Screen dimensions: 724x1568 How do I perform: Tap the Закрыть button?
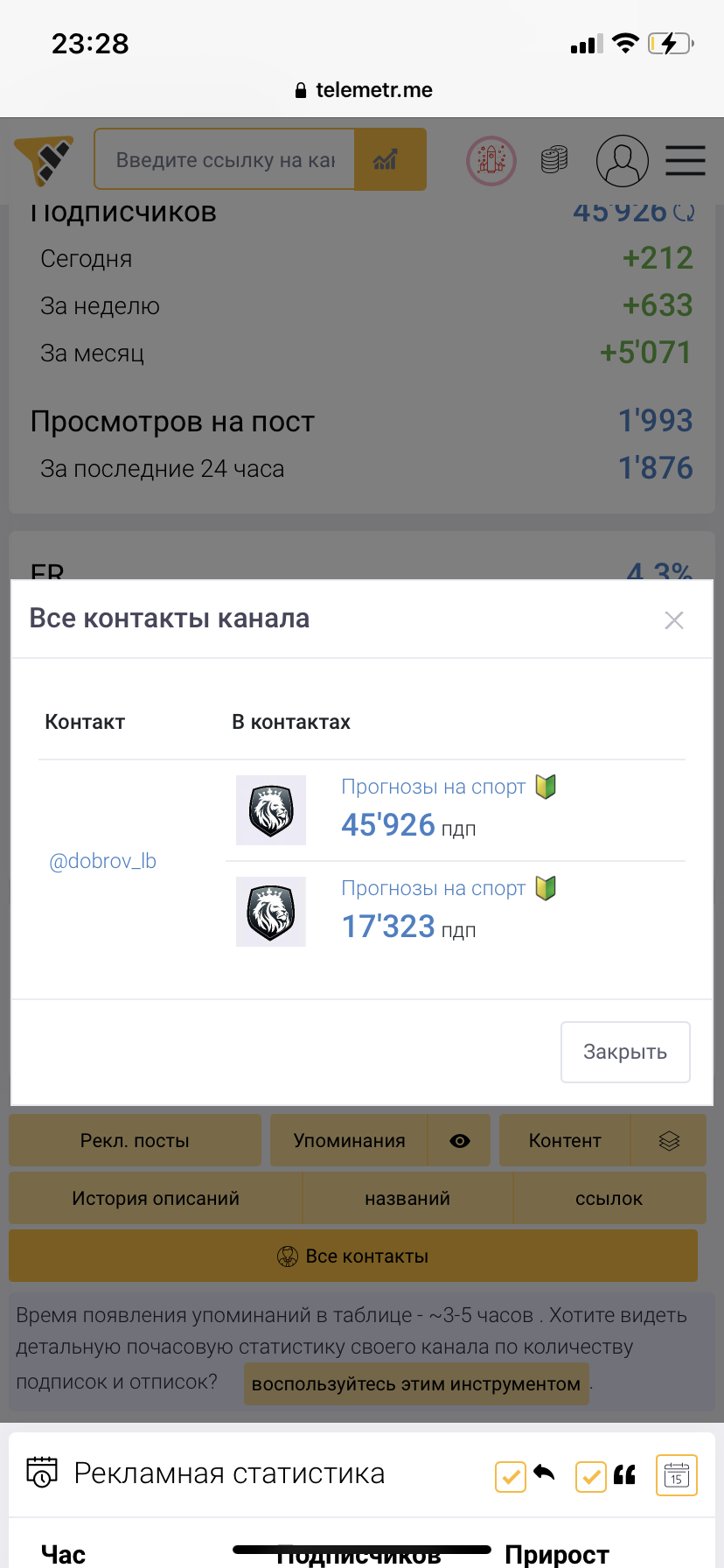pyautogui.click(x=625, y=1052)
